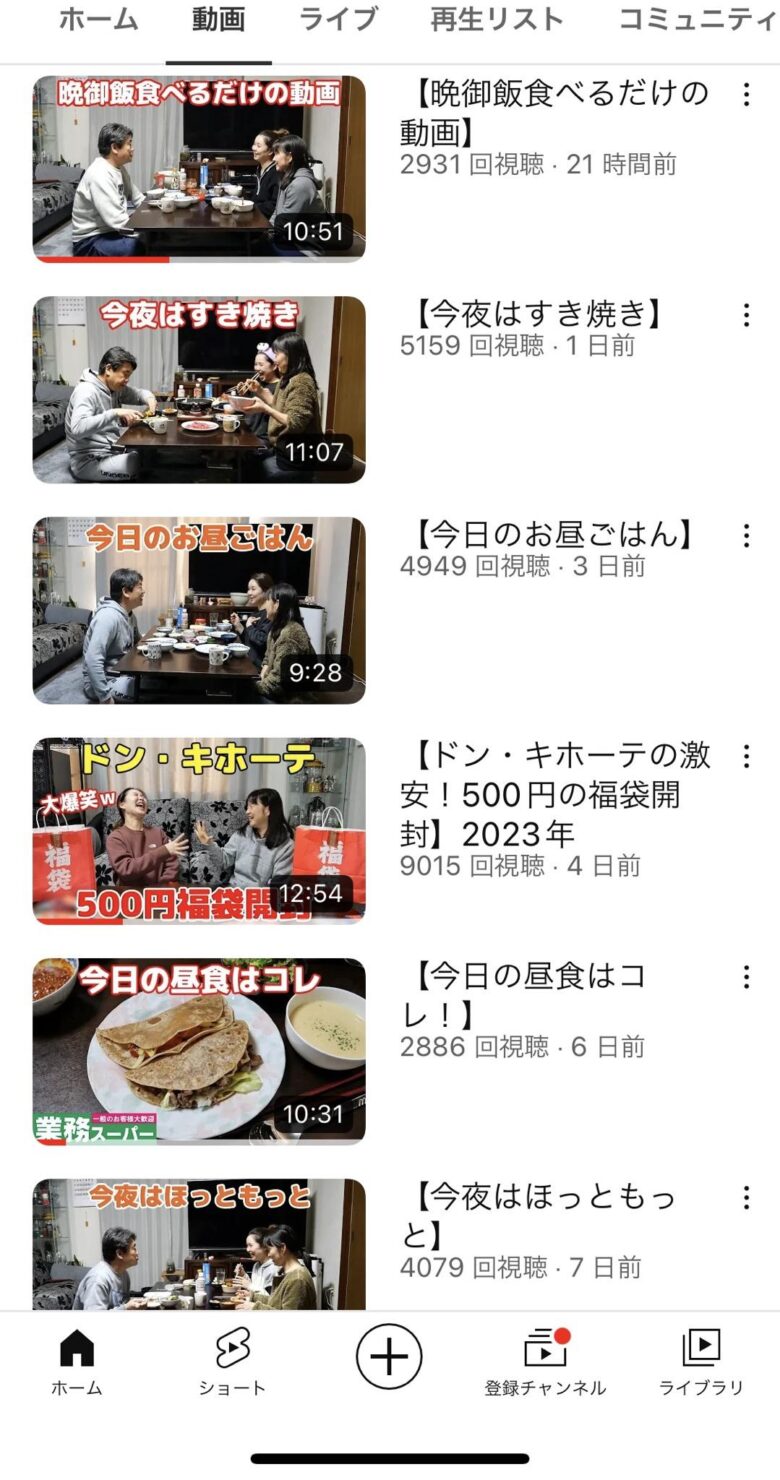Switch to the コミュニティ tab
This screenshot has width=780, height=1480.
click(697, 20)
